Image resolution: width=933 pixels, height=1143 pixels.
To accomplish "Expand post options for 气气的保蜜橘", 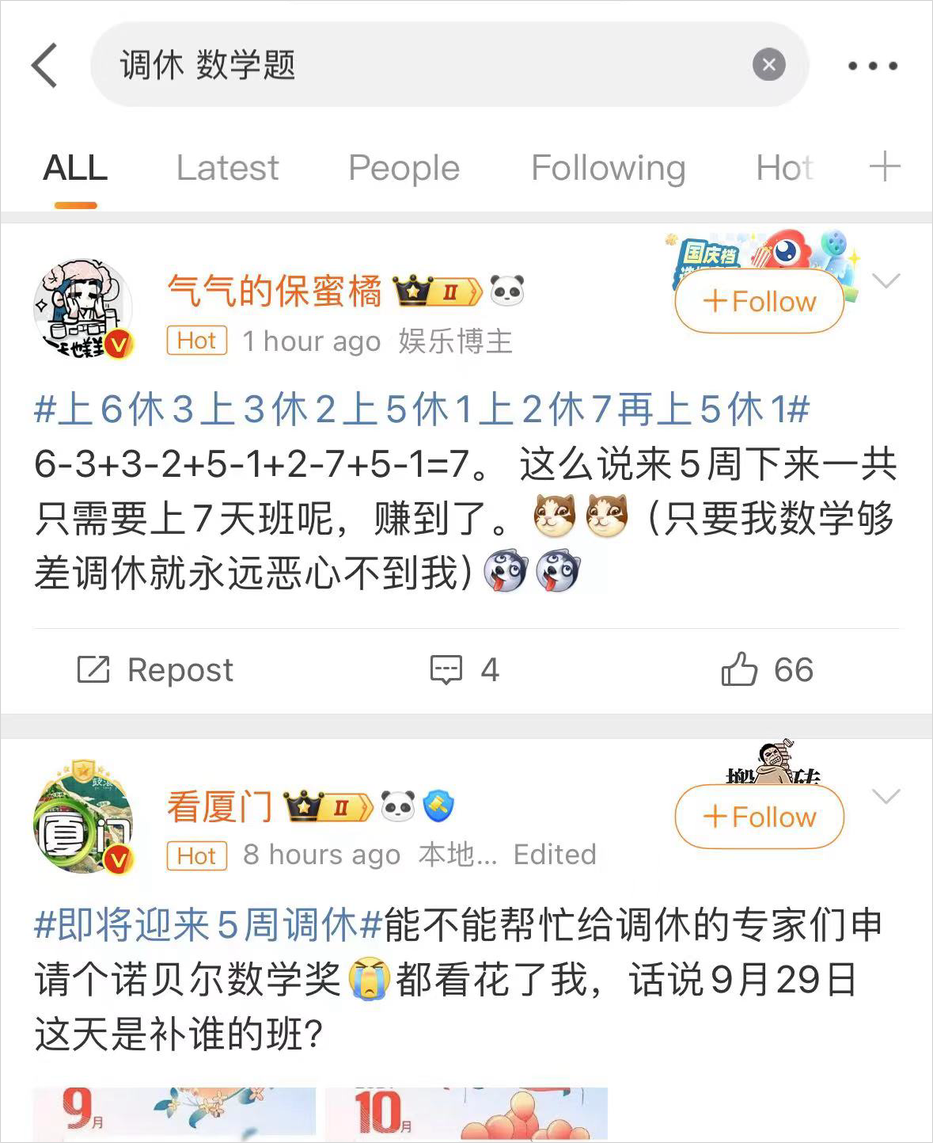I will click(x=886, y=281).
